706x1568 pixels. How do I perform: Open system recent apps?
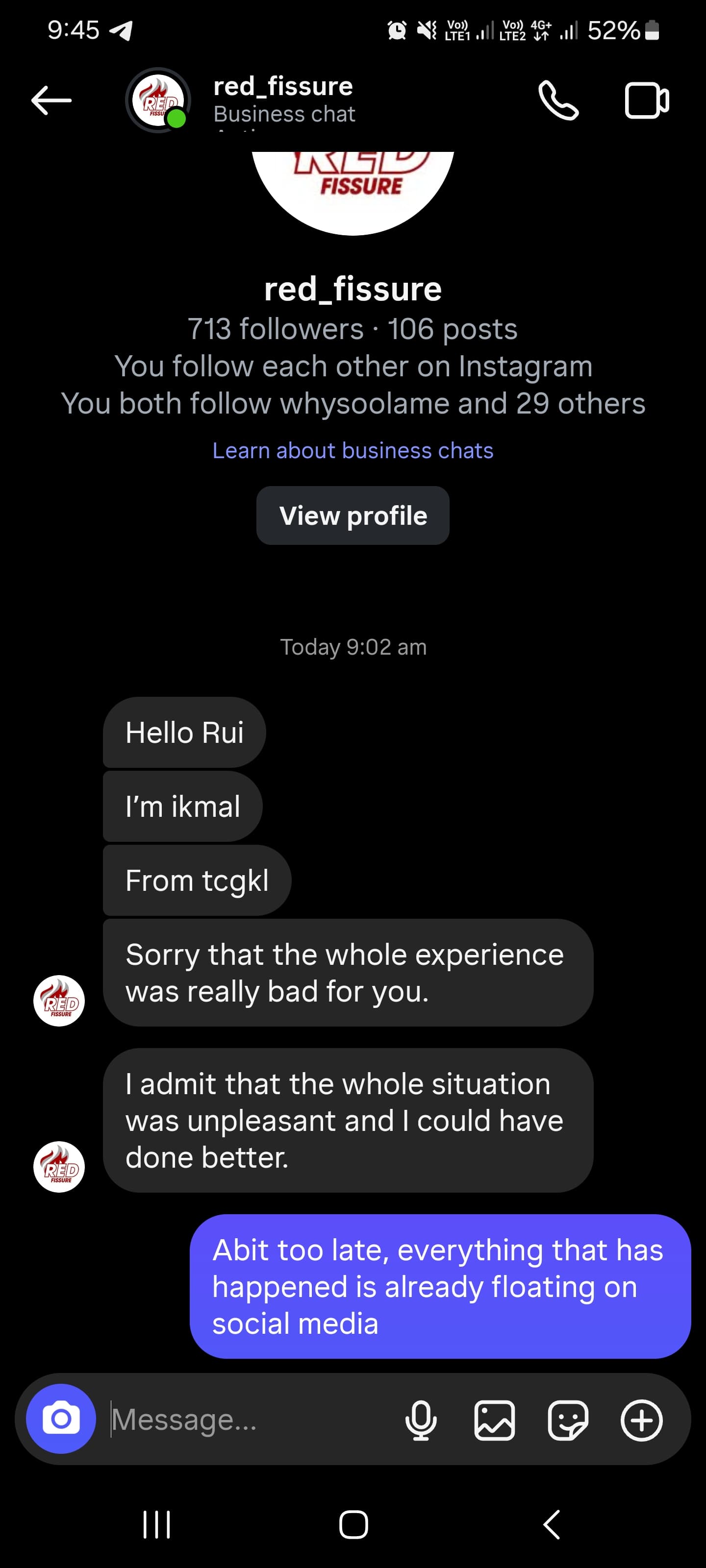click(156, 1525)
